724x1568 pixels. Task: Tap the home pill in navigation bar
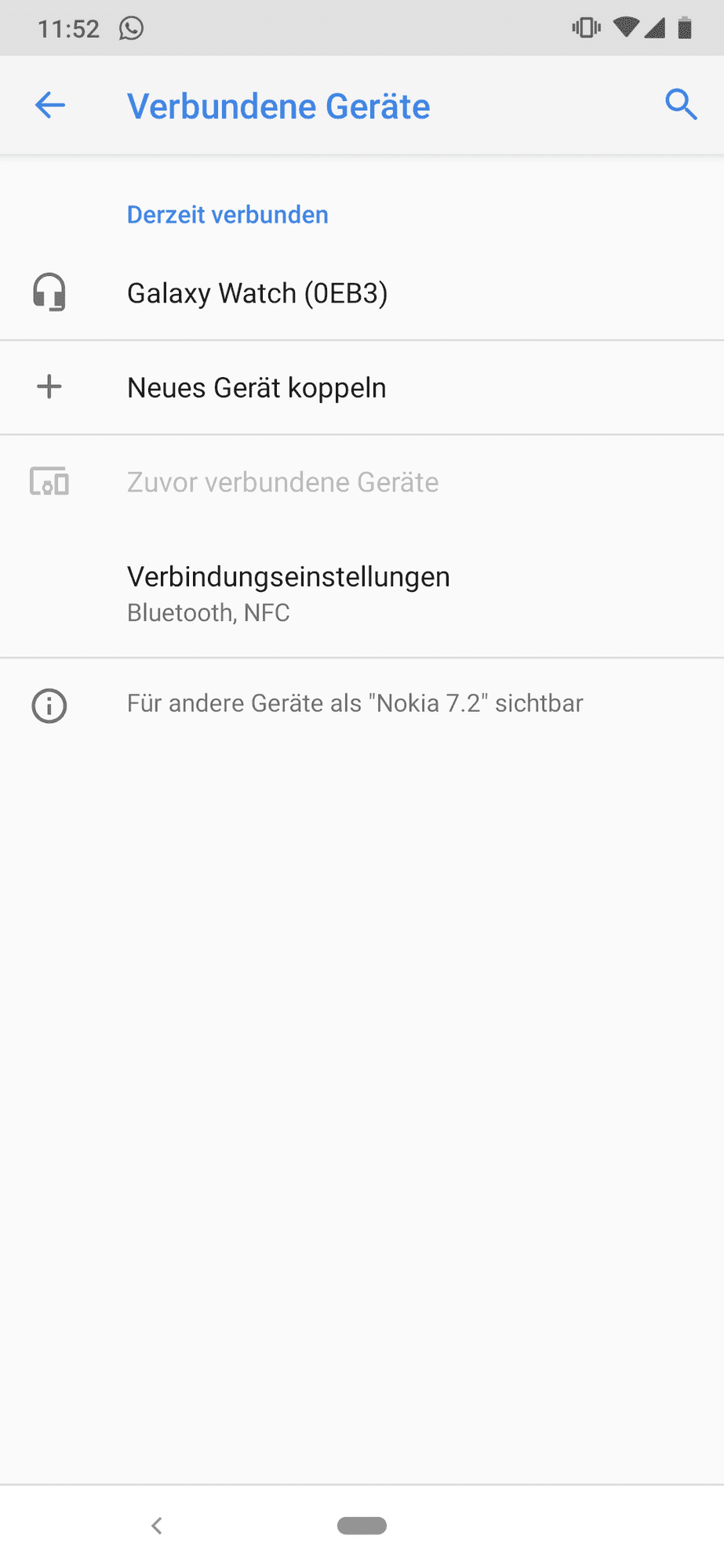362,1526
